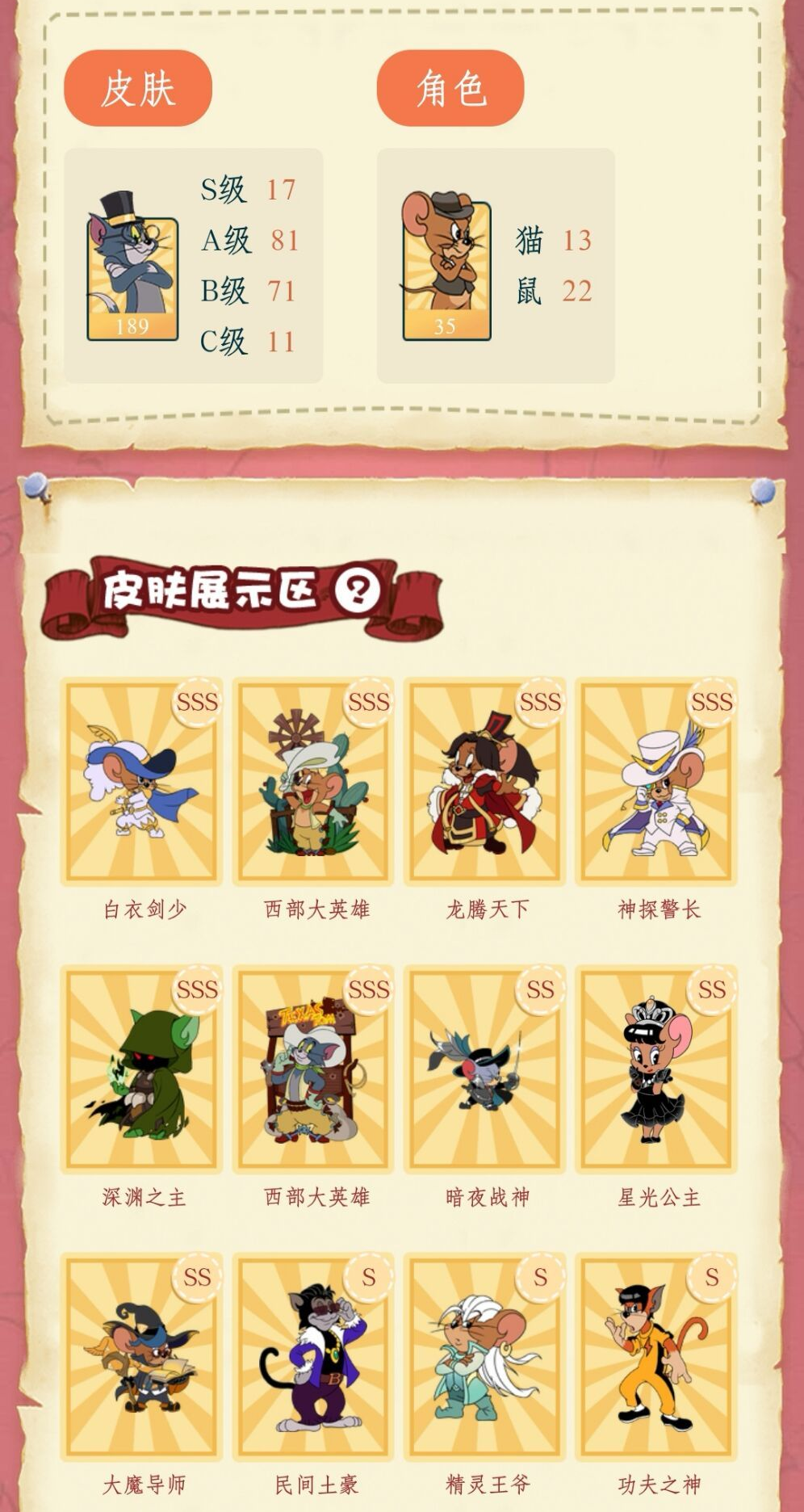Image resolution: width=804 pixels, height=1512 pixels.
Task: Open the 龙腾天下 skin card
Action: click(484, 782)
